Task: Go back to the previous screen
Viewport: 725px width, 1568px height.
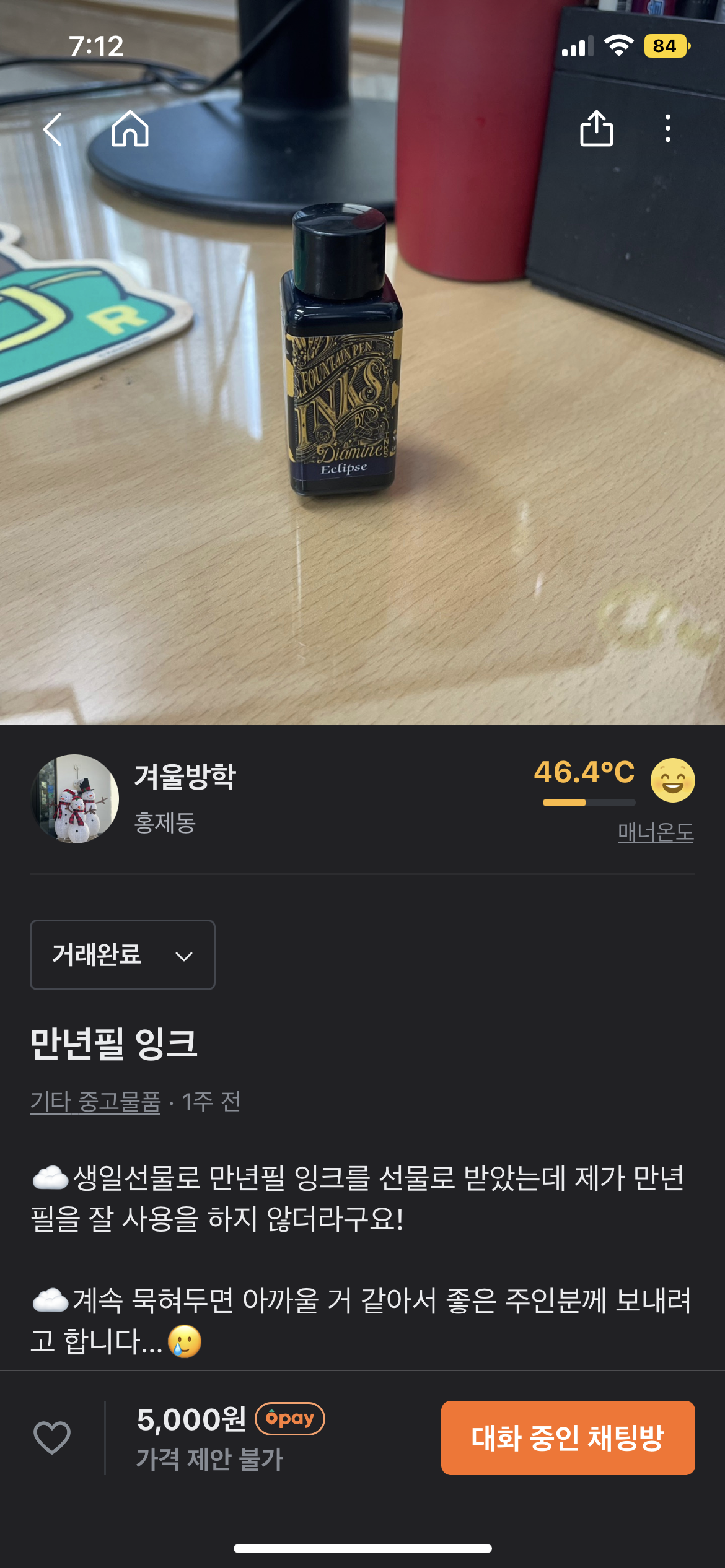Action: (x=53, y=129)
